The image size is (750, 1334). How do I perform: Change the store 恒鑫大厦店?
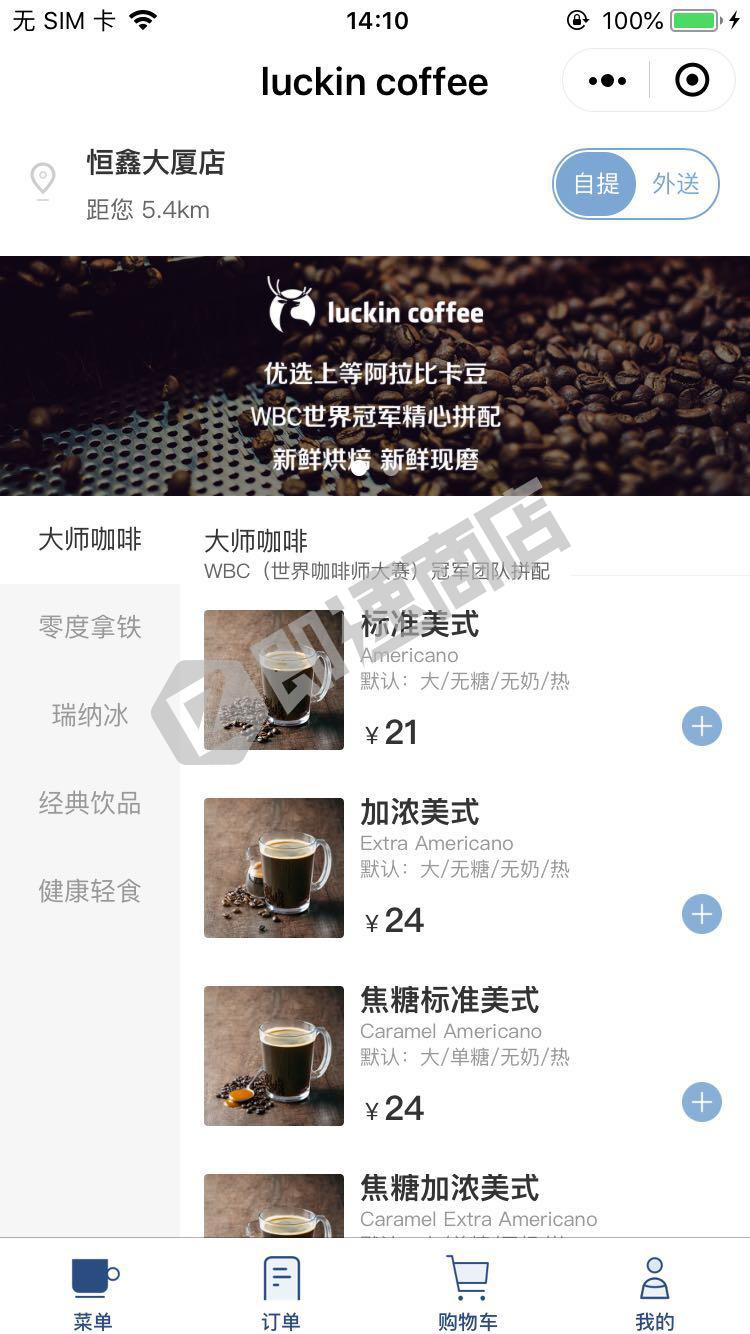(x=155, y=163)
